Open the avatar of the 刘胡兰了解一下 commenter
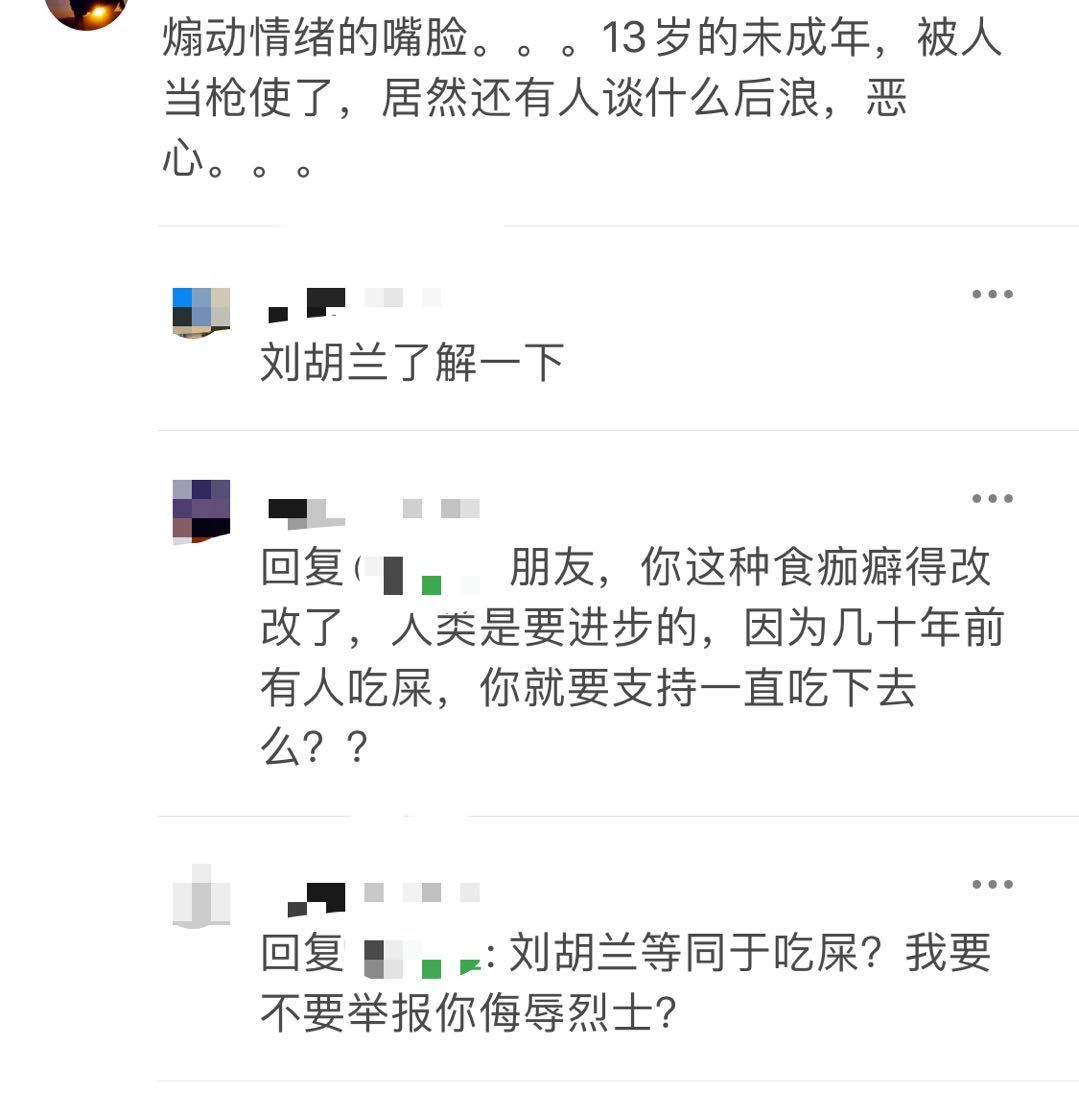 coord(201,312)
